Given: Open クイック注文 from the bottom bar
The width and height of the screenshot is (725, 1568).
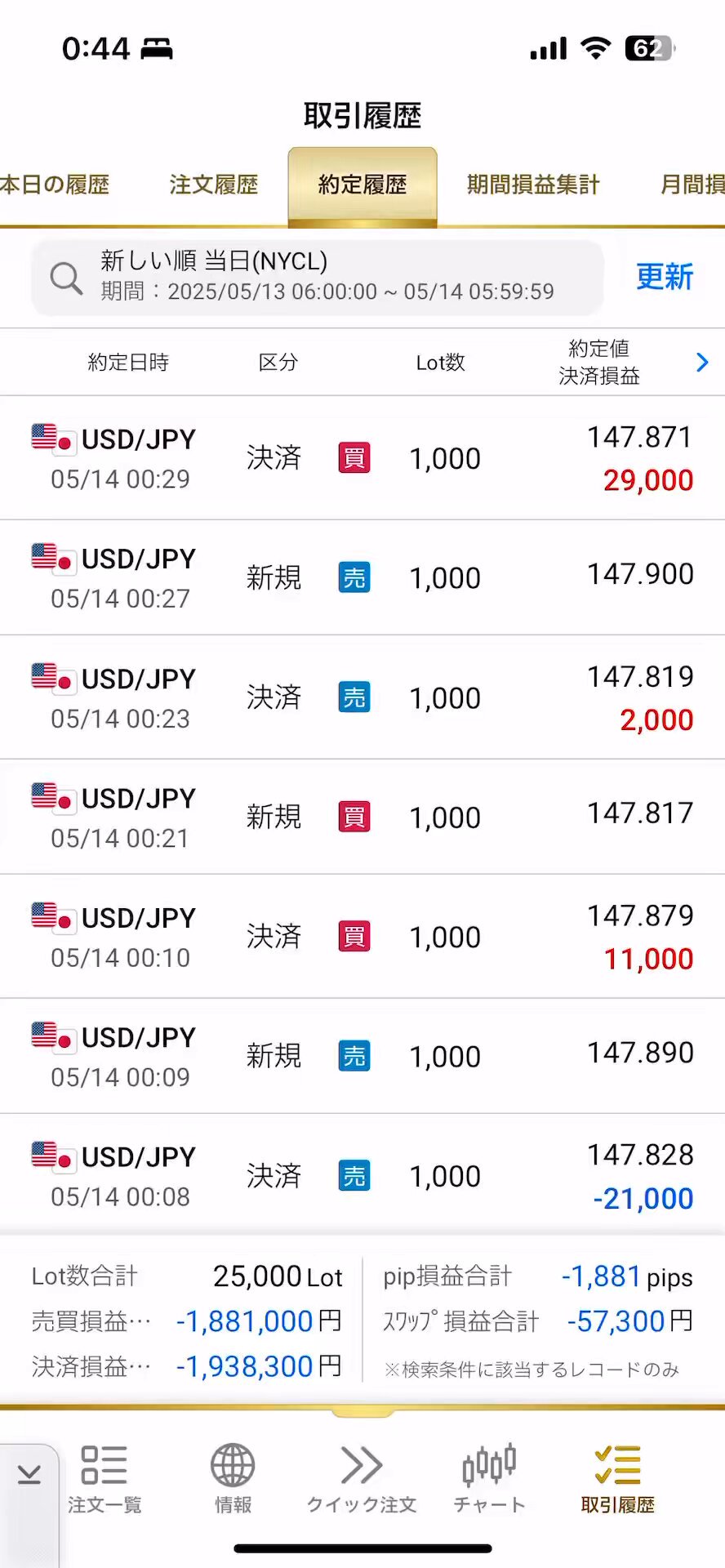Looking at the screenshot, I should (x=361, y=1479).
